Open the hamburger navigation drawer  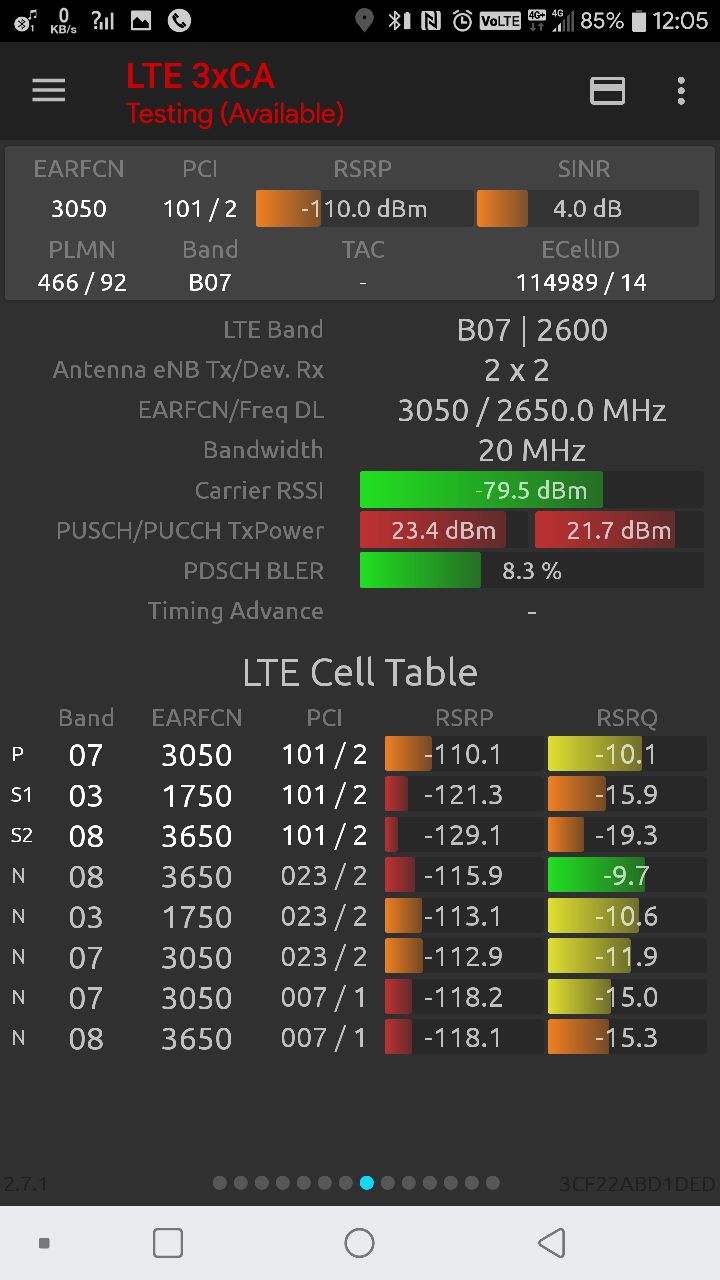(x=48, y=91)
